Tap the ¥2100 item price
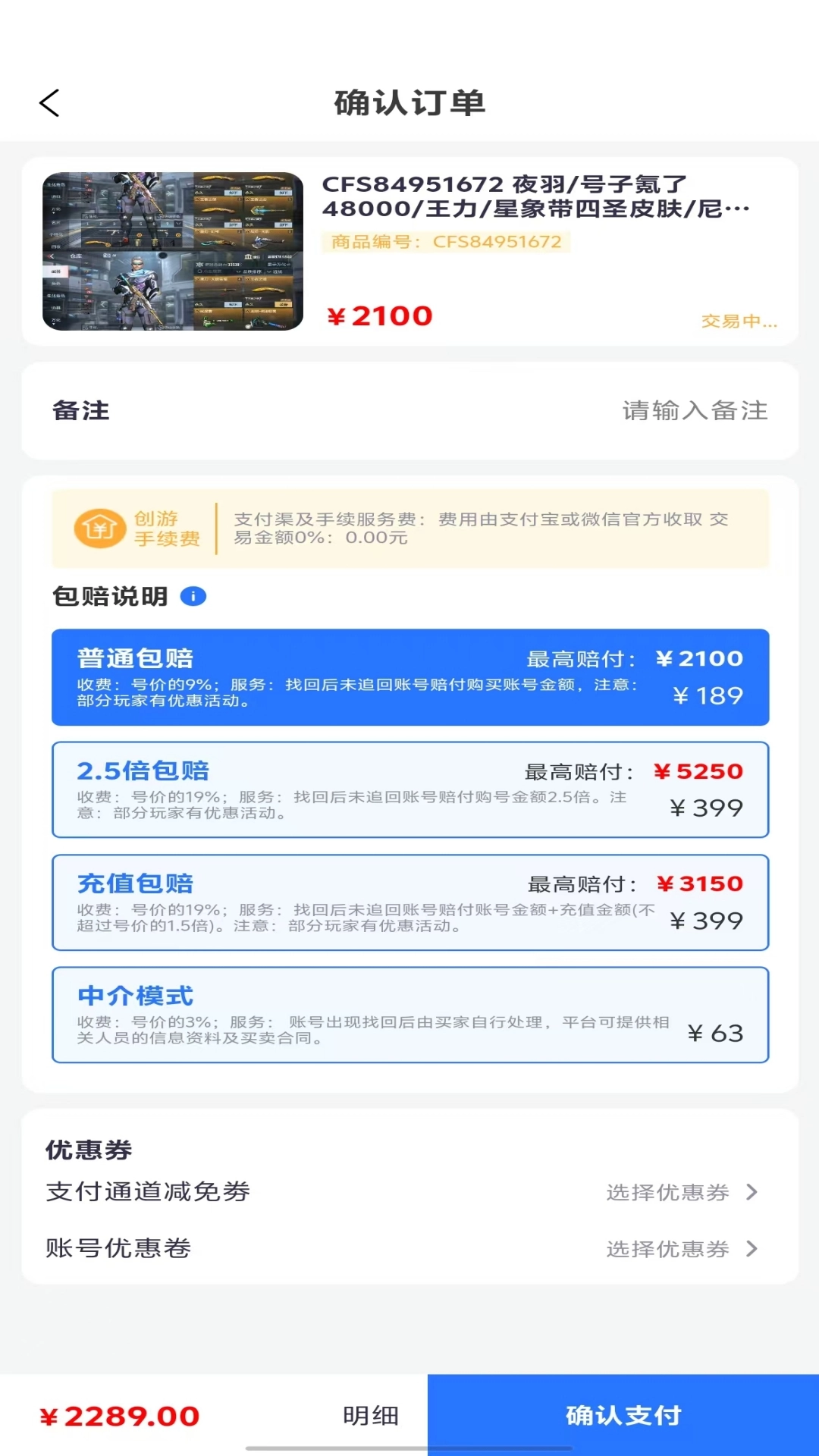 click(378, 315)
